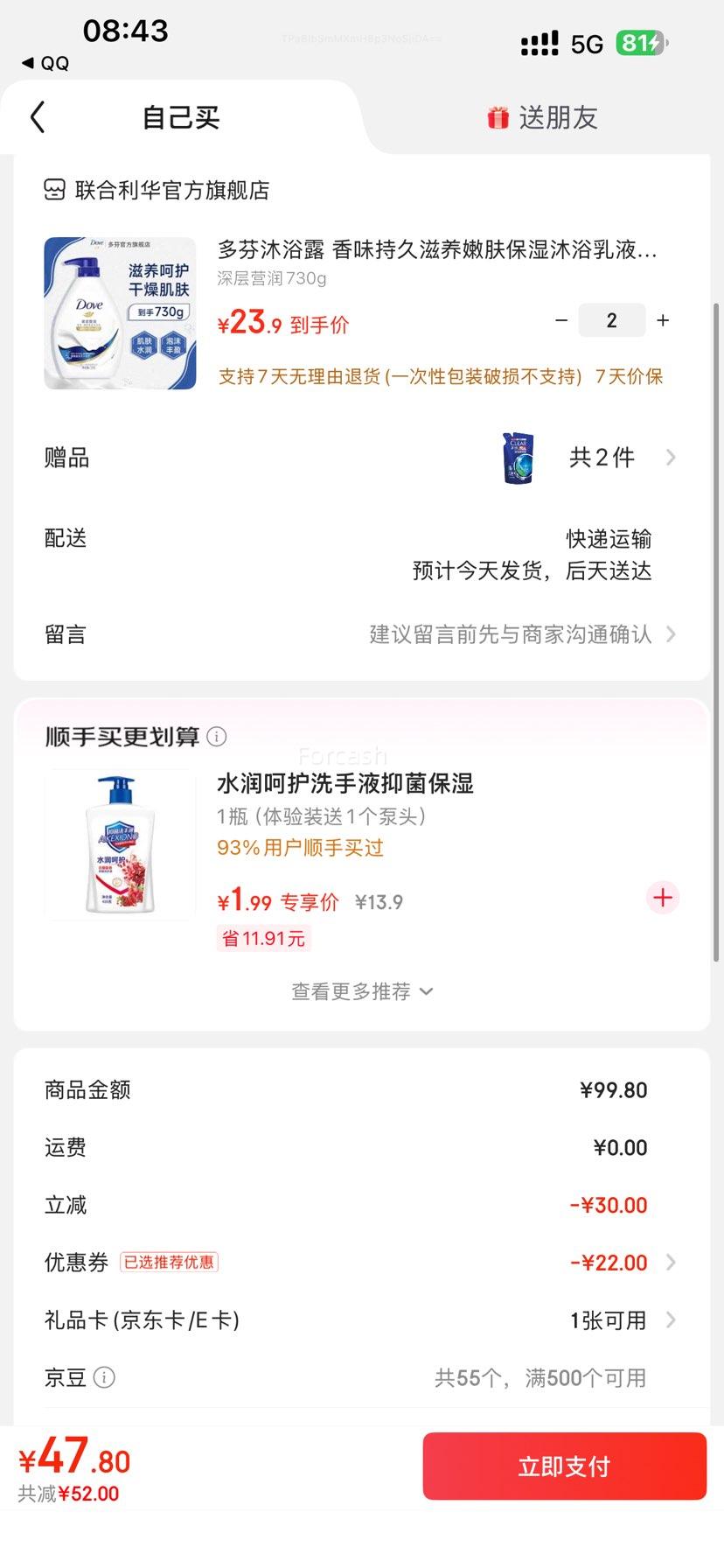Screen dimensions: 724x1568
Task: Open the info tooltip beside 顺手买更划算
Action: (216, 737)
